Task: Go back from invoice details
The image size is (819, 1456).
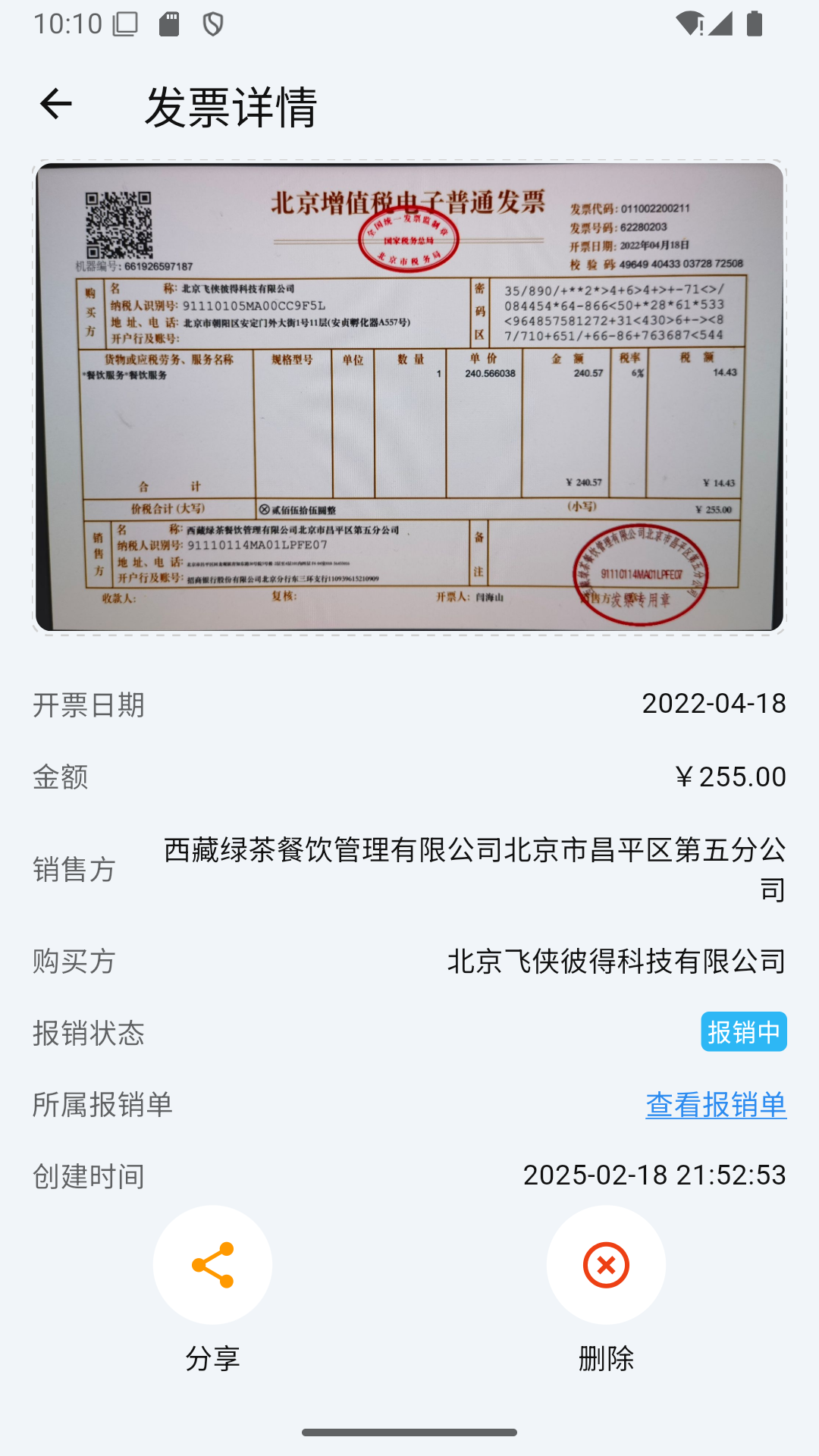Action: click(55, 105)
